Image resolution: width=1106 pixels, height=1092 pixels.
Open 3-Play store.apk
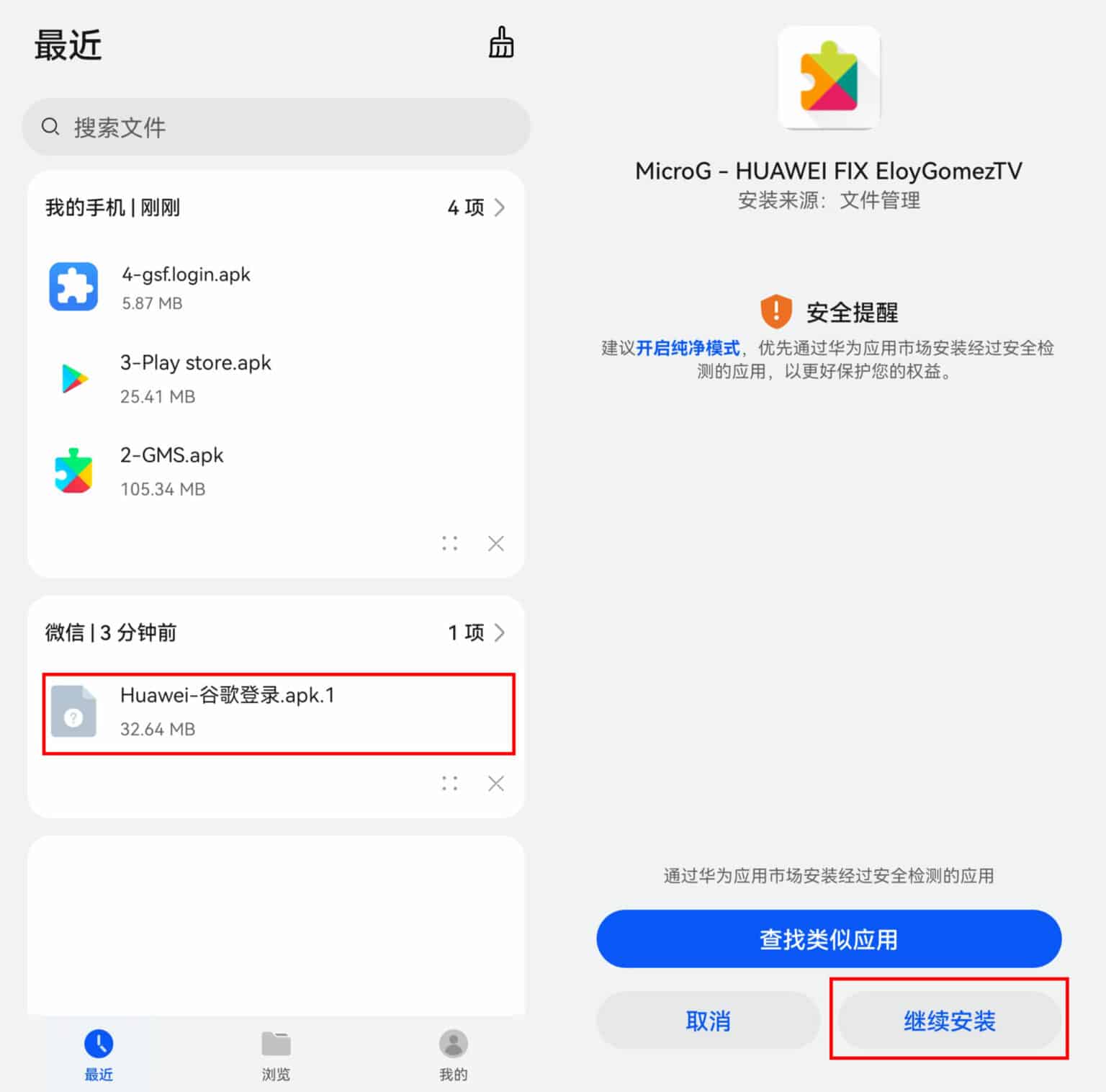(195, 378)
